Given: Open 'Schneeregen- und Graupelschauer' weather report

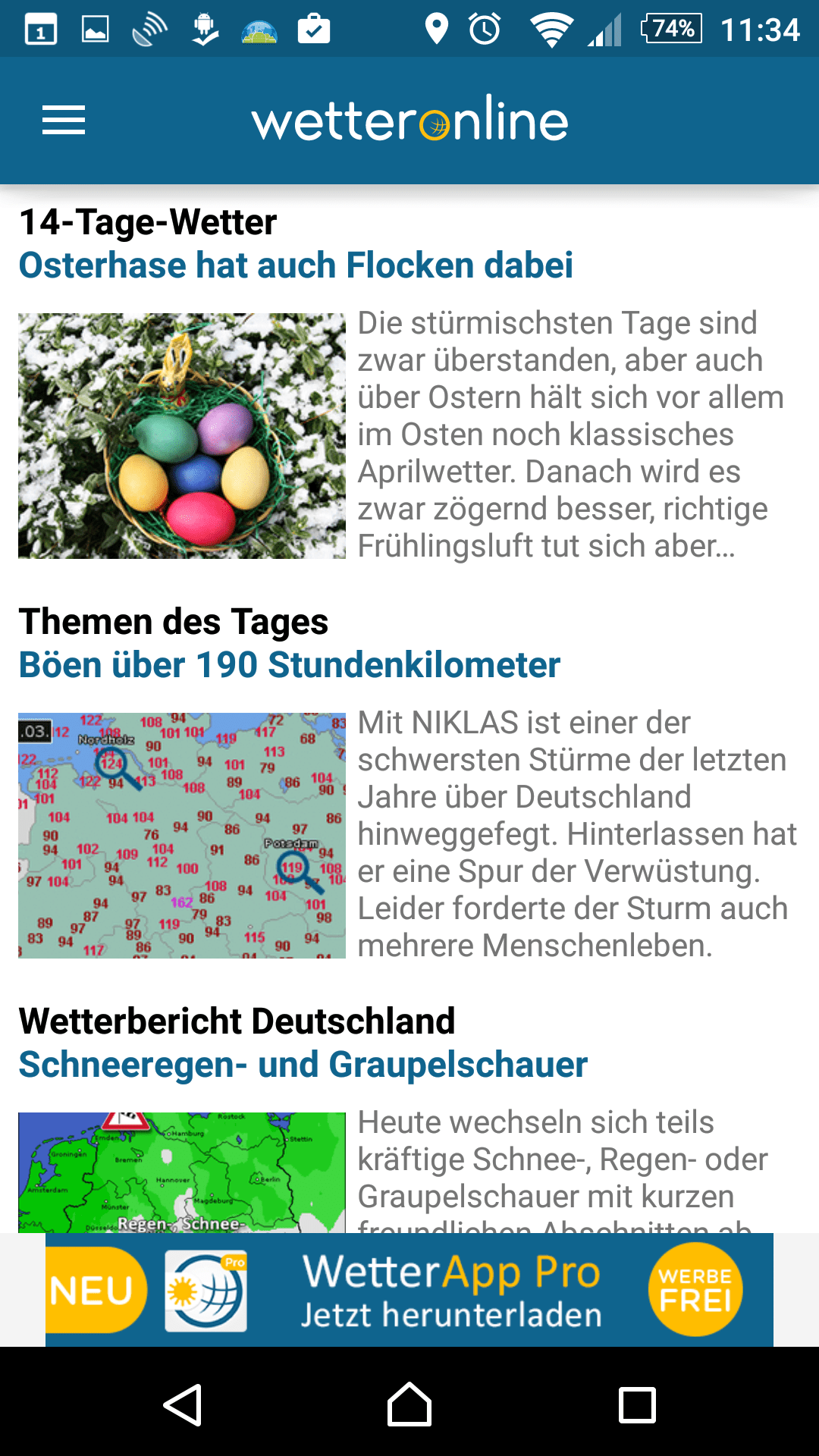Looking at the screenshot, I should pos(303,1065).
